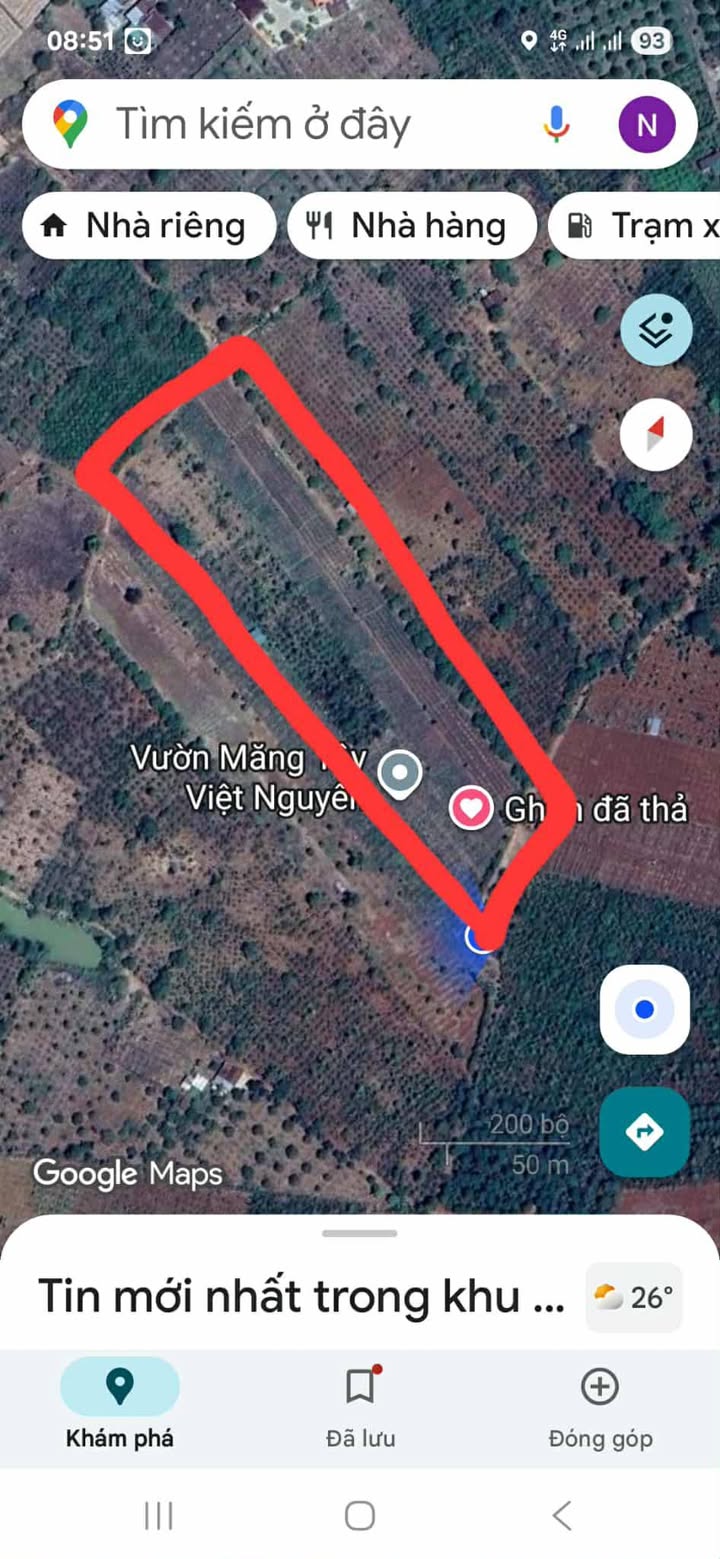The height and width of the screenshot is (1559, 720).
Task: Open recent apps from the navigation bar
Action: [x=158, y=1515]
